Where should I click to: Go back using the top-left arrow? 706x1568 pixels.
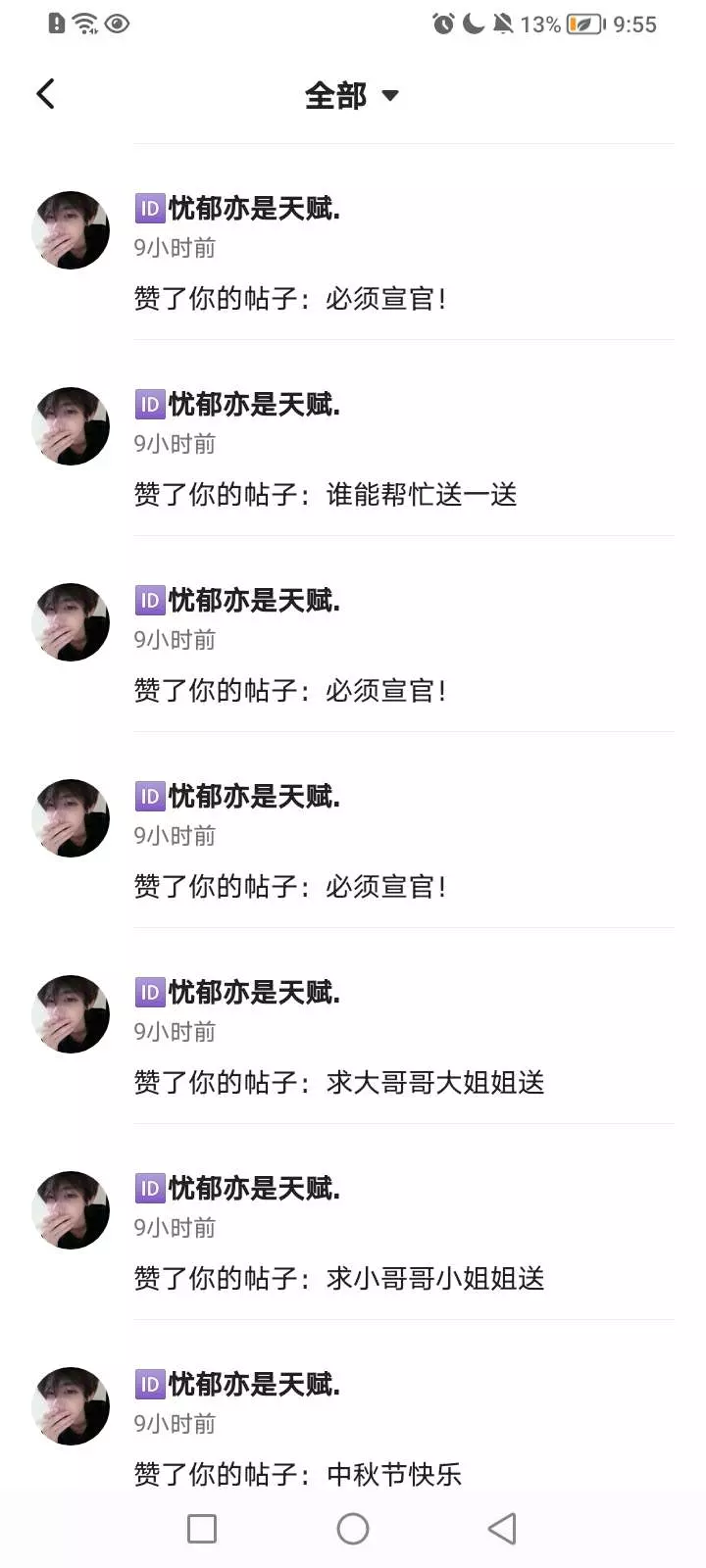[45, 94]
